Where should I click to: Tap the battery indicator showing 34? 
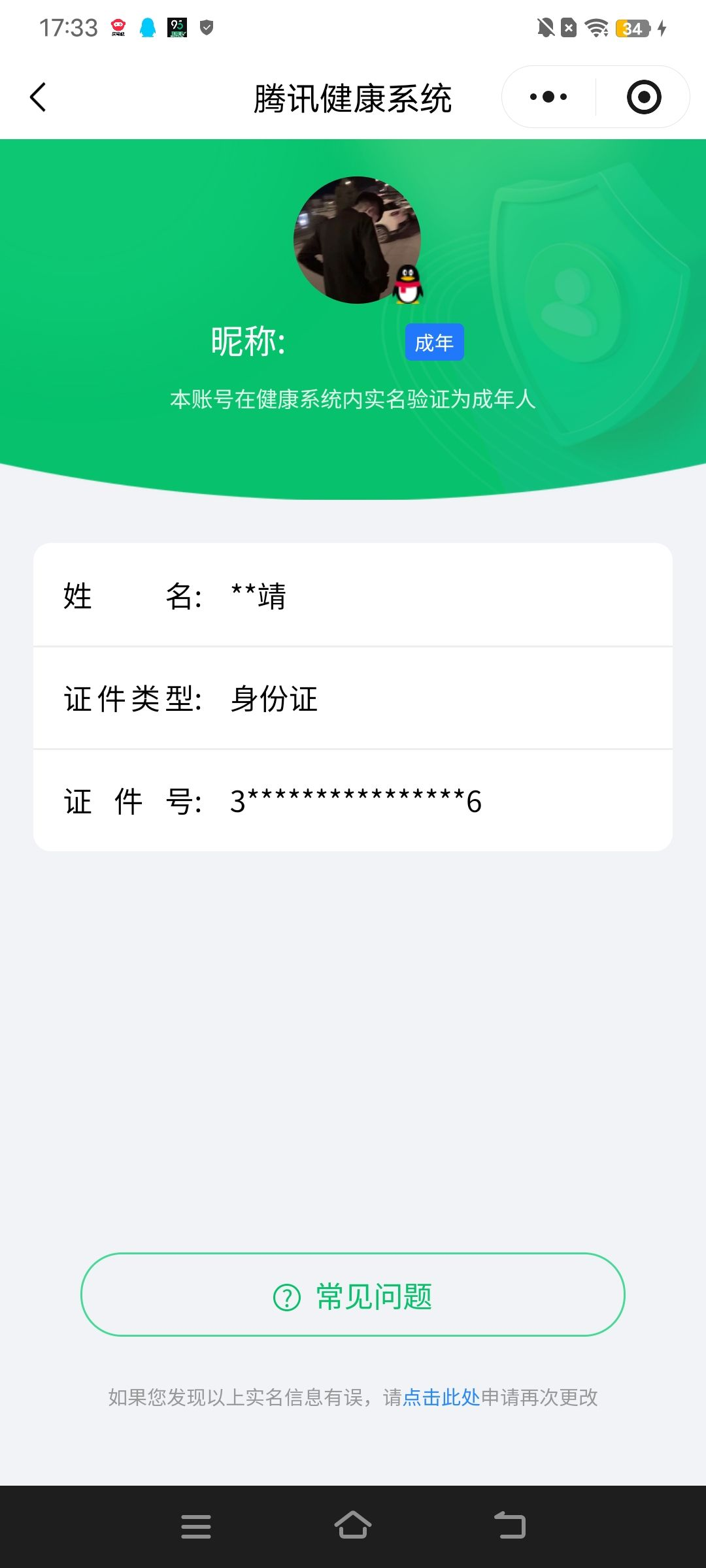(x=632, y=28)
